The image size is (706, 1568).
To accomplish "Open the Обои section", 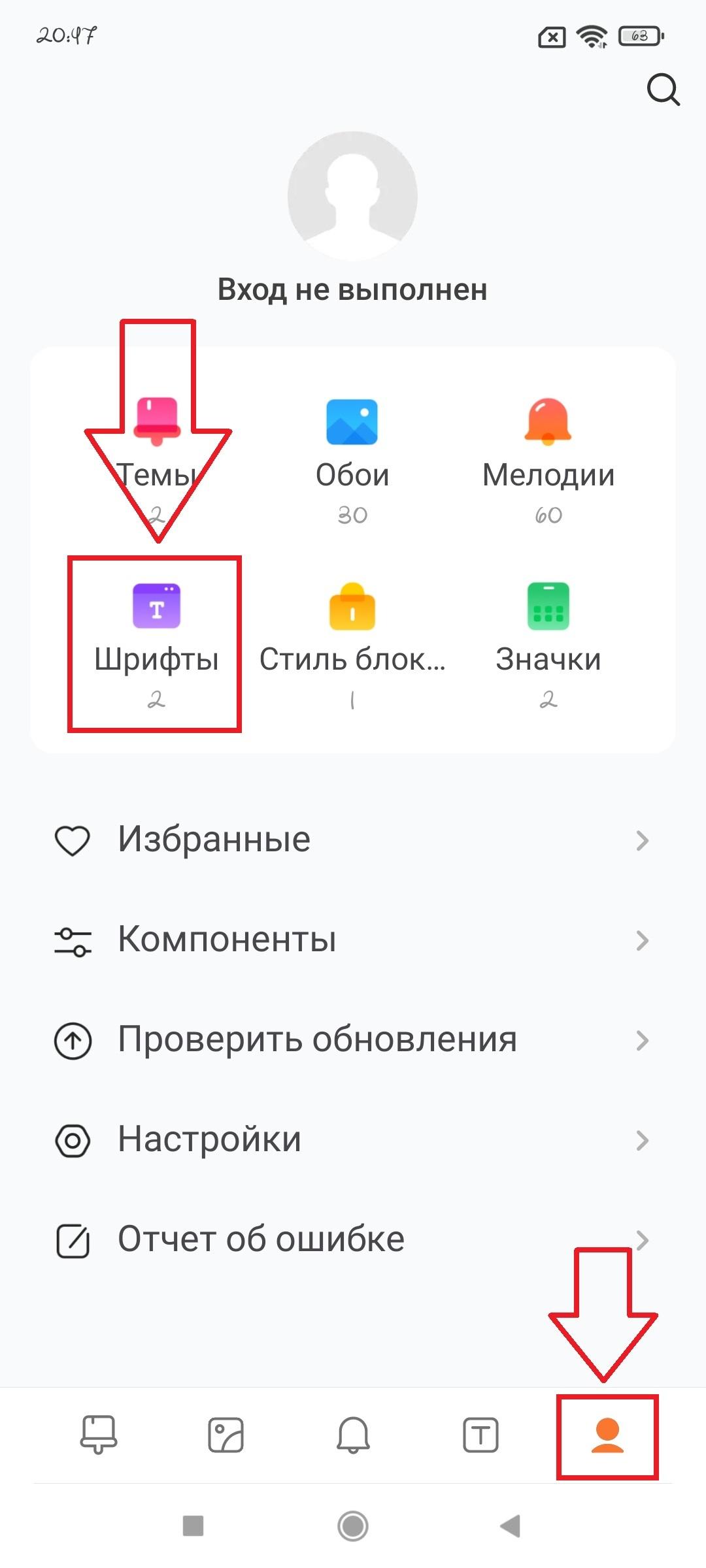I will [x=352, y=457].
